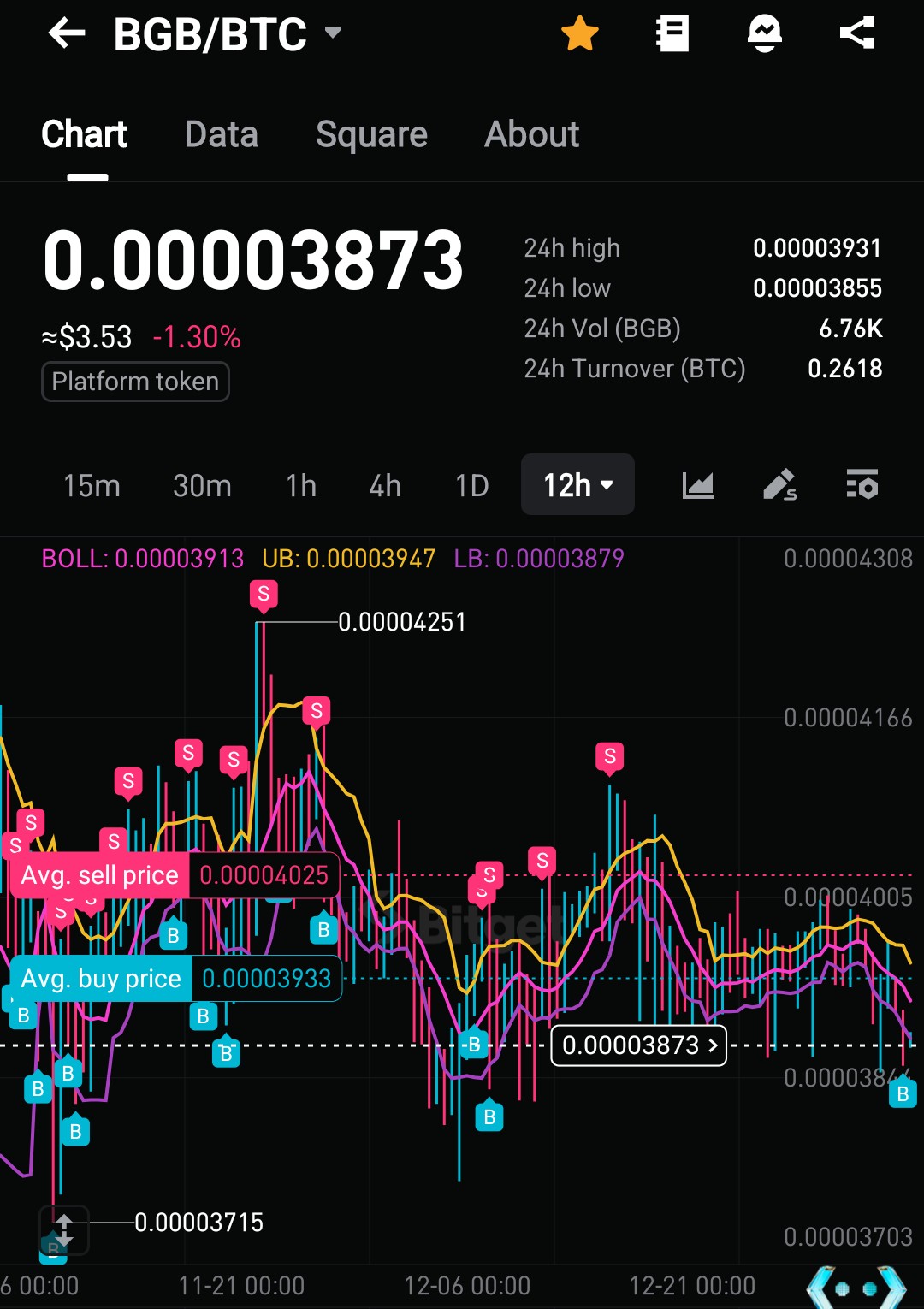Select the 1D interval
The image size is (924, 1309).
coord(471,486)
